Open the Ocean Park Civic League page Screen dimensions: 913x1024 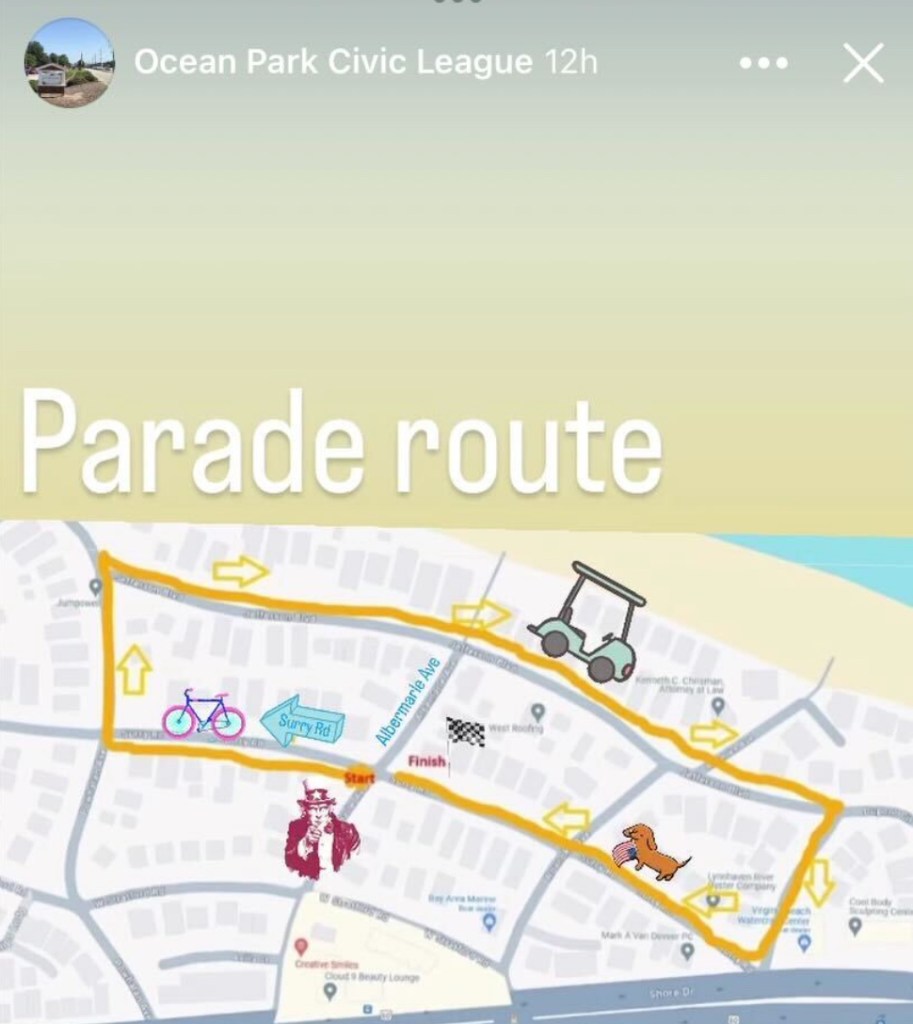pos(333,63)
